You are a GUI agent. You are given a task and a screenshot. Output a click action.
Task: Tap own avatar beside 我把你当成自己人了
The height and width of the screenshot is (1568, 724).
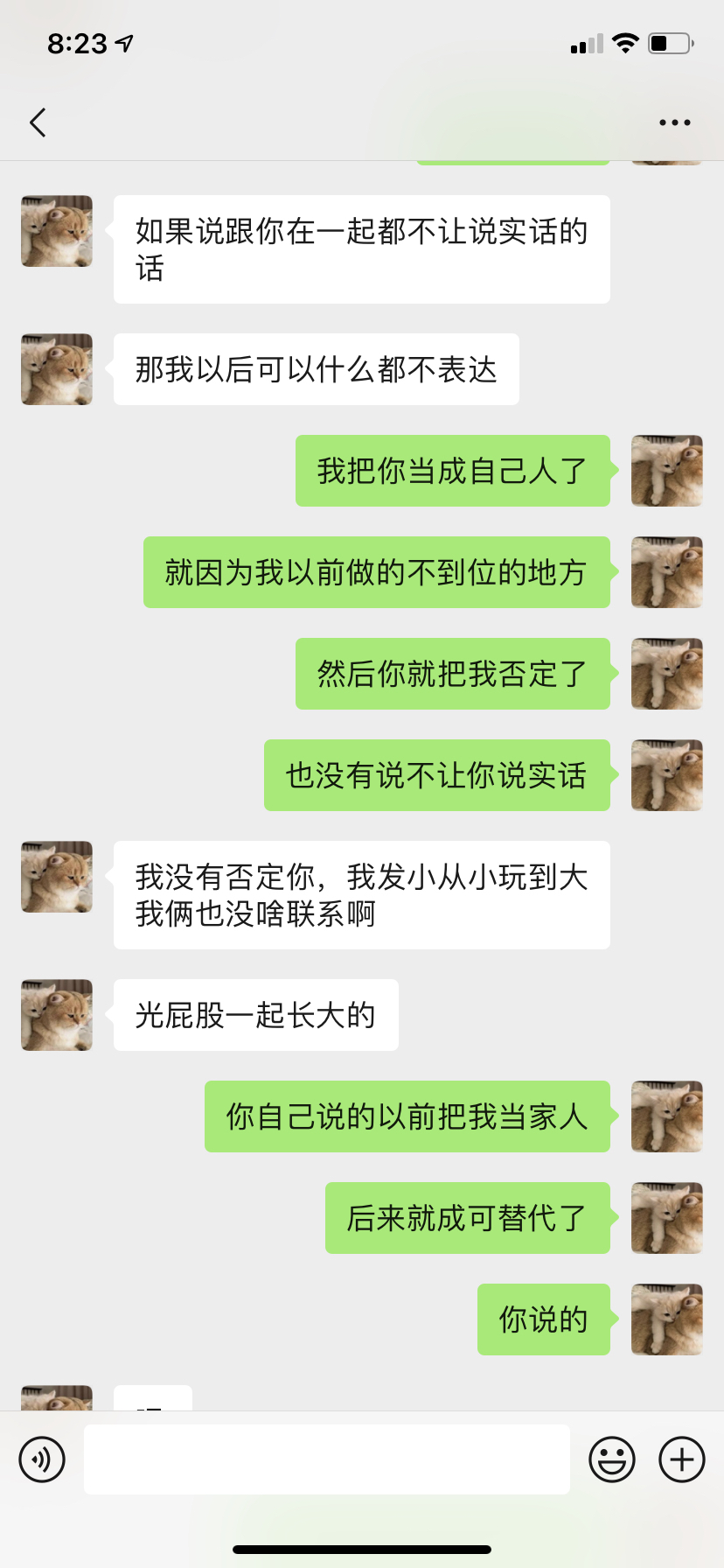pos(666,471)
